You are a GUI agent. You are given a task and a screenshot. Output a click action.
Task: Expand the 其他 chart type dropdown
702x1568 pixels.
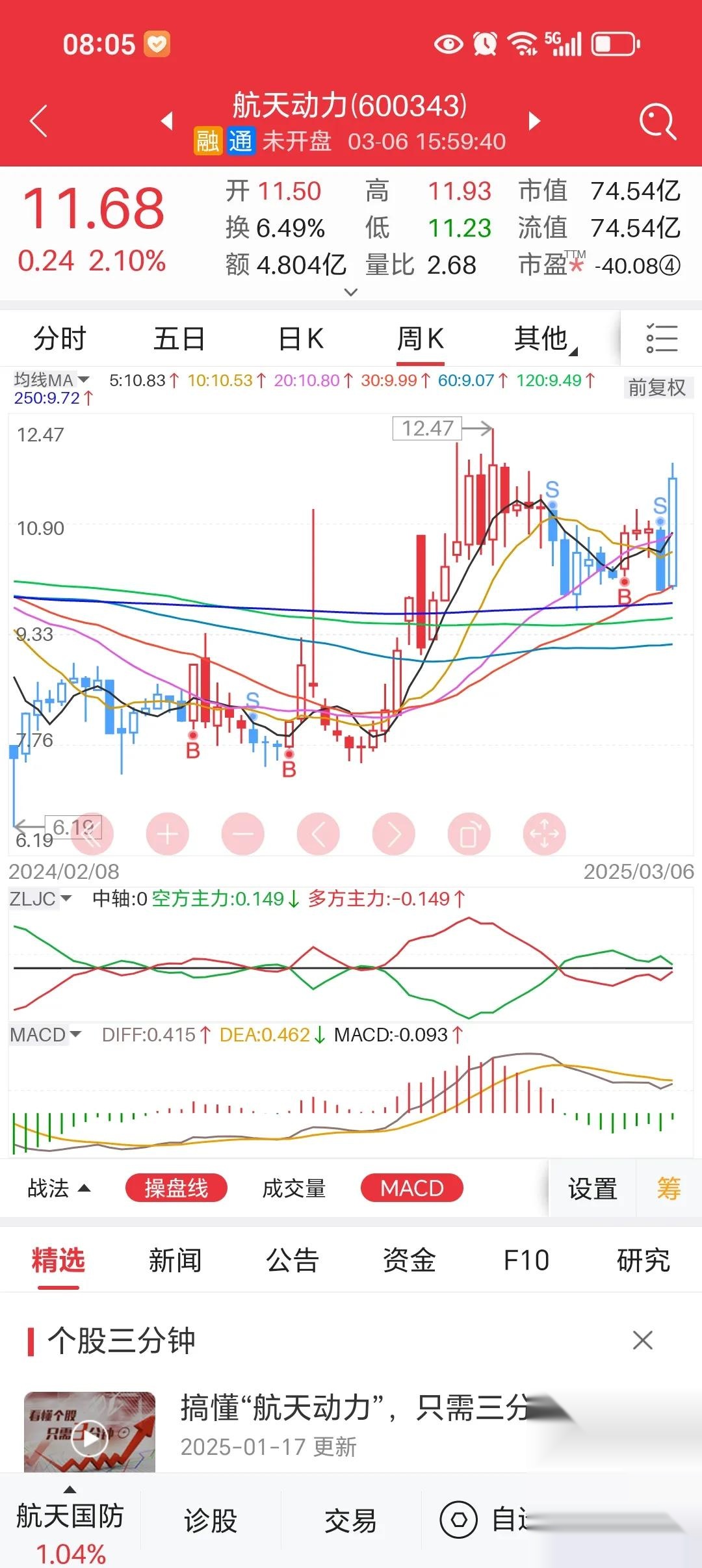(543, 339)
